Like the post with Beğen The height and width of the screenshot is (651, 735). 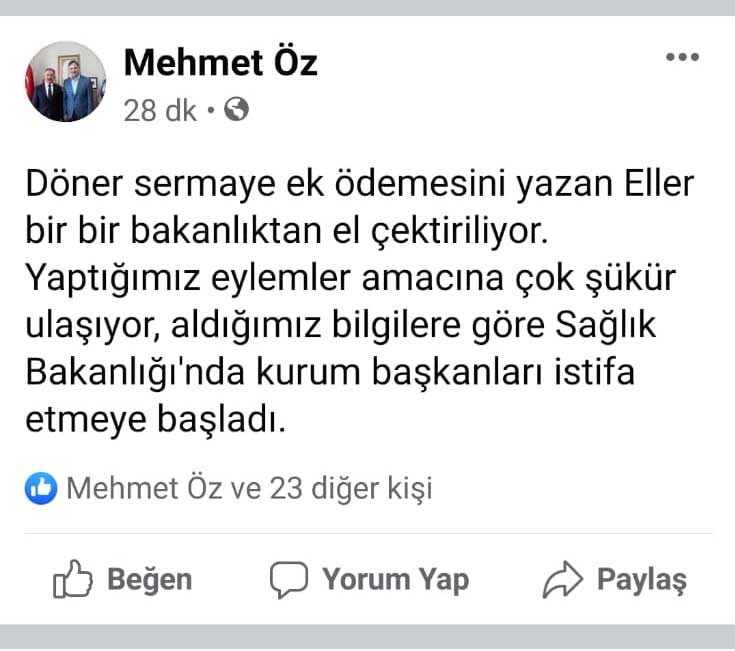[x=122, y=579]
